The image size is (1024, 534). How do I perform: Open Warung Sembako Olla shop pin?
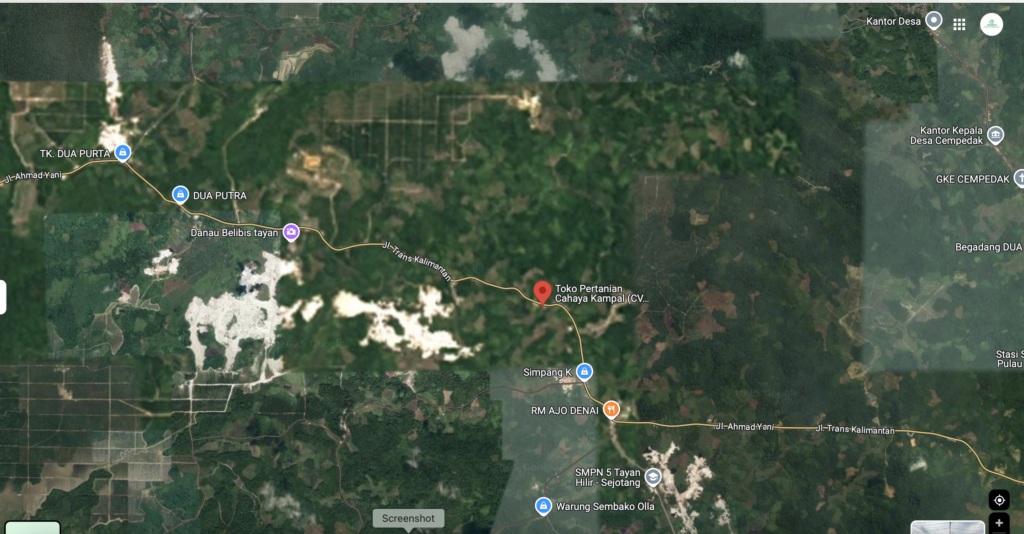point(543,506)
